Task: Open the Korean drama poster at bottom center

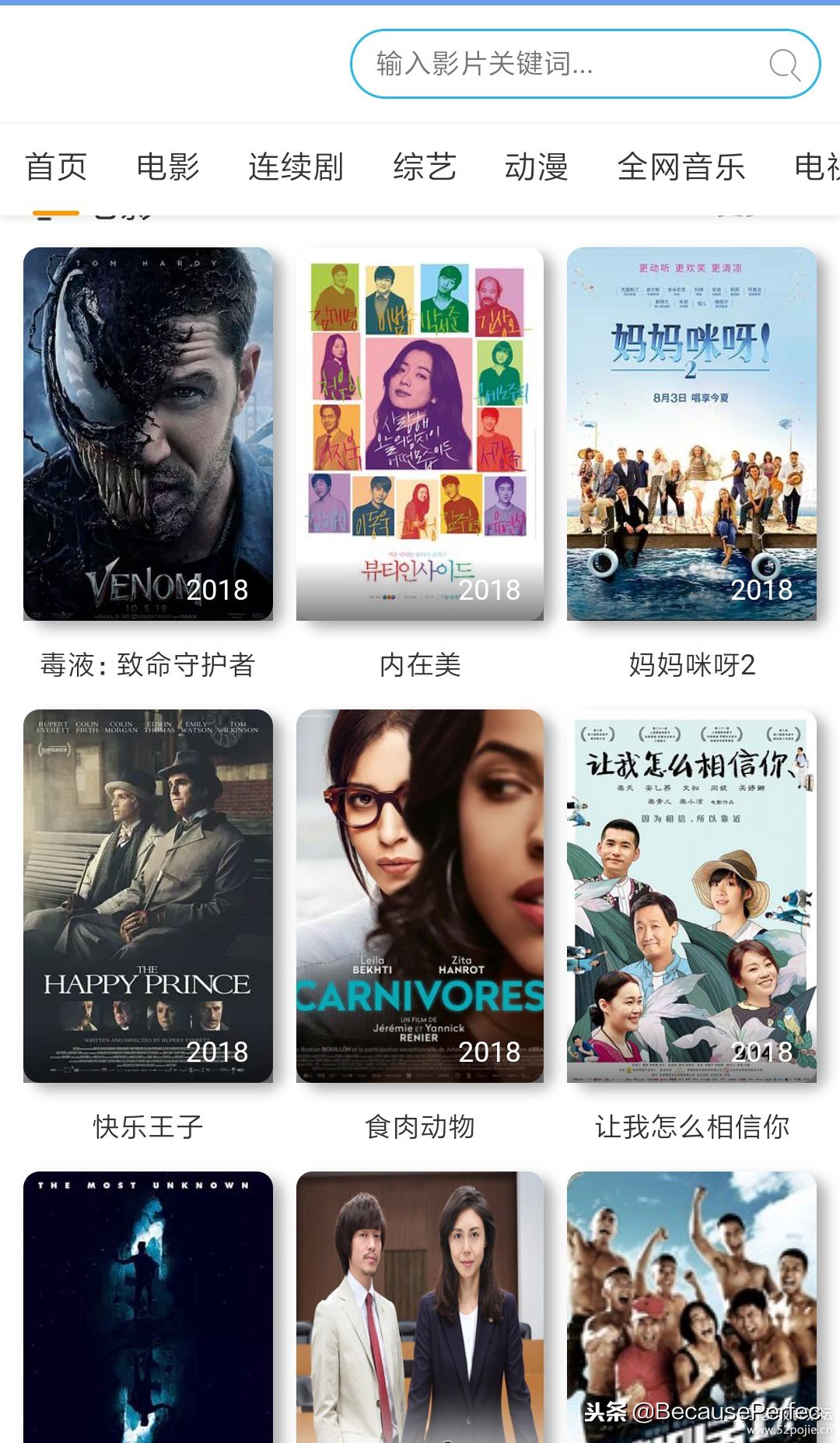Action: click(x=420, y=1307)
